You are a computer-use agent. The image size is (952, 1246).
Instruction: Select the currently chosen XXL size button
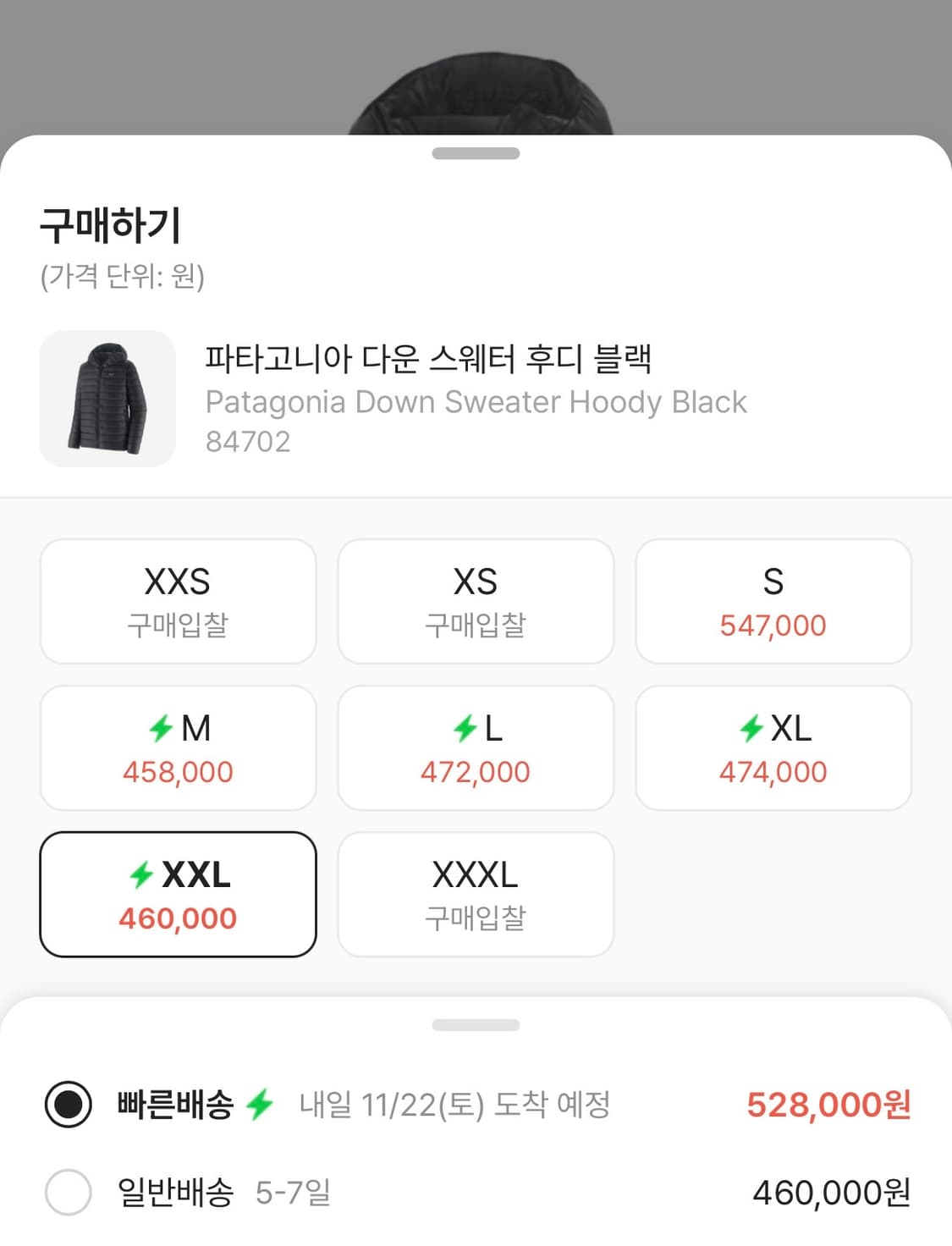tap(178, 892)
